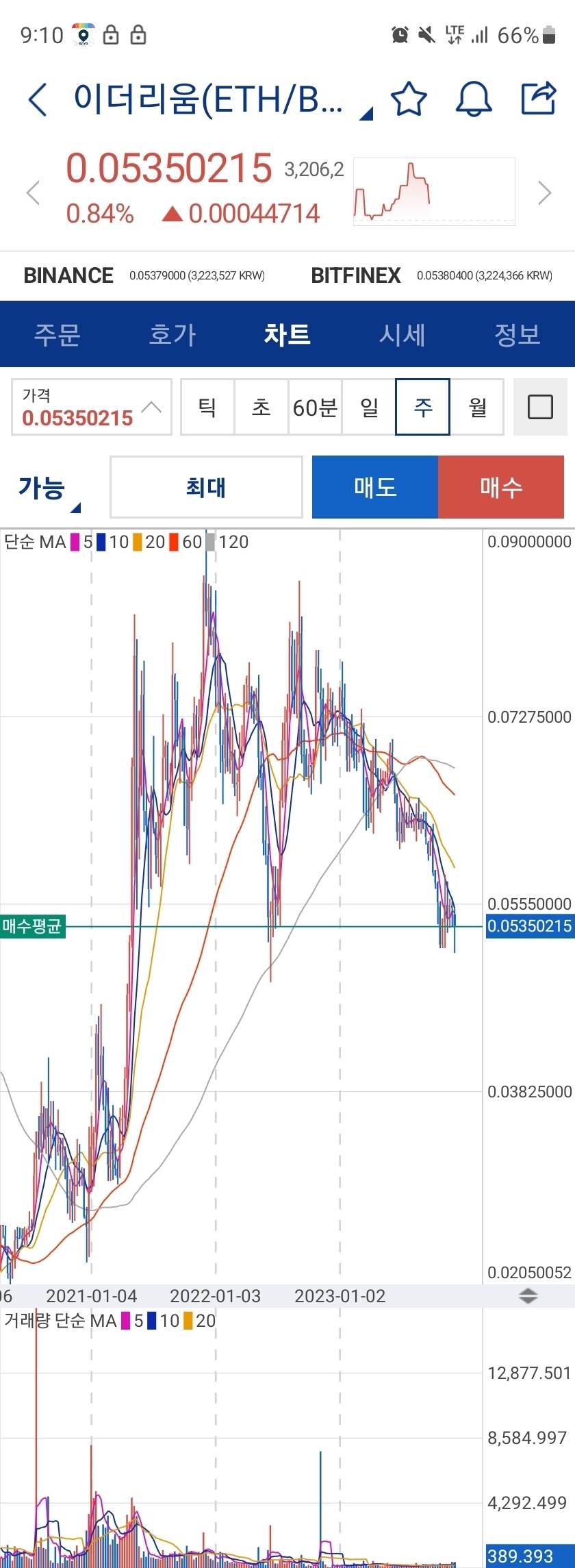Switch to the 호가 tab

(x=172, y=334)
